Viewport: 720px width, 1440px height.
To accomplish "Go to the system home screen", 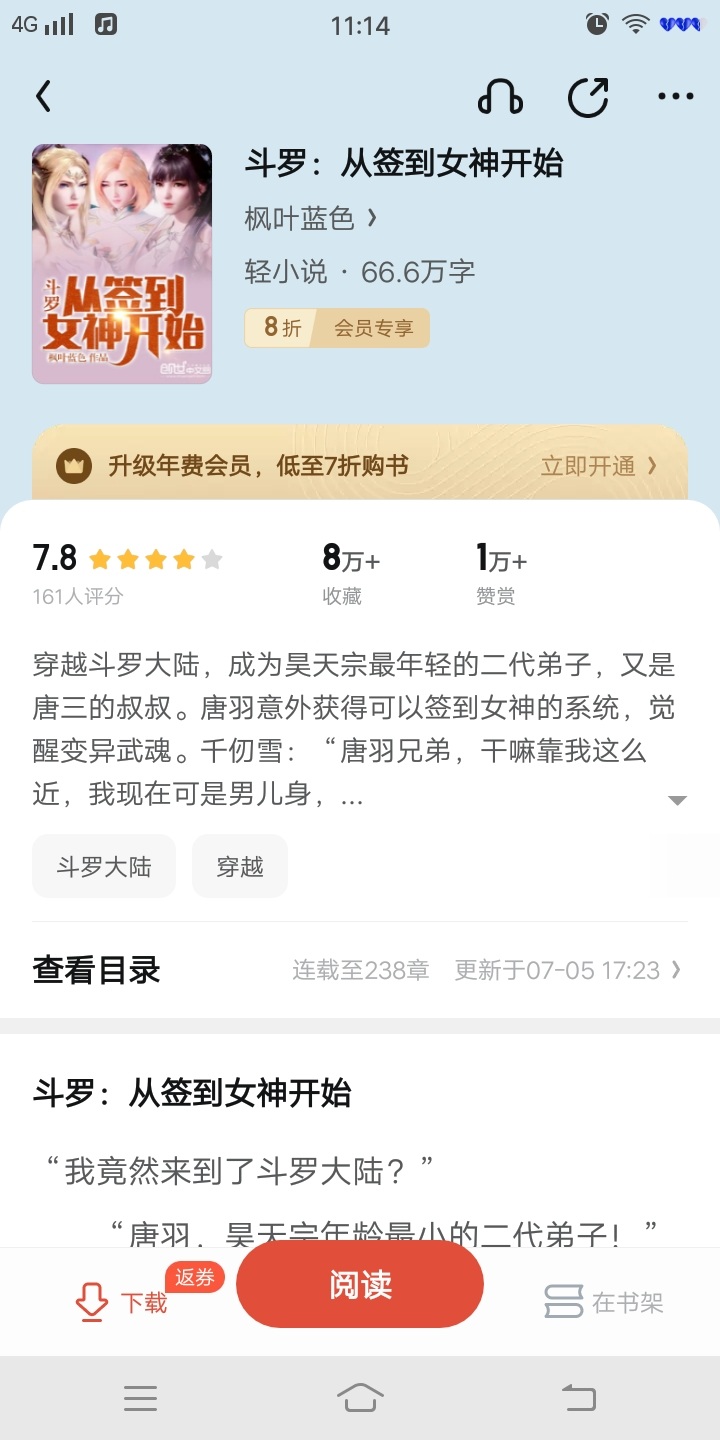I will pos(360,1397).
